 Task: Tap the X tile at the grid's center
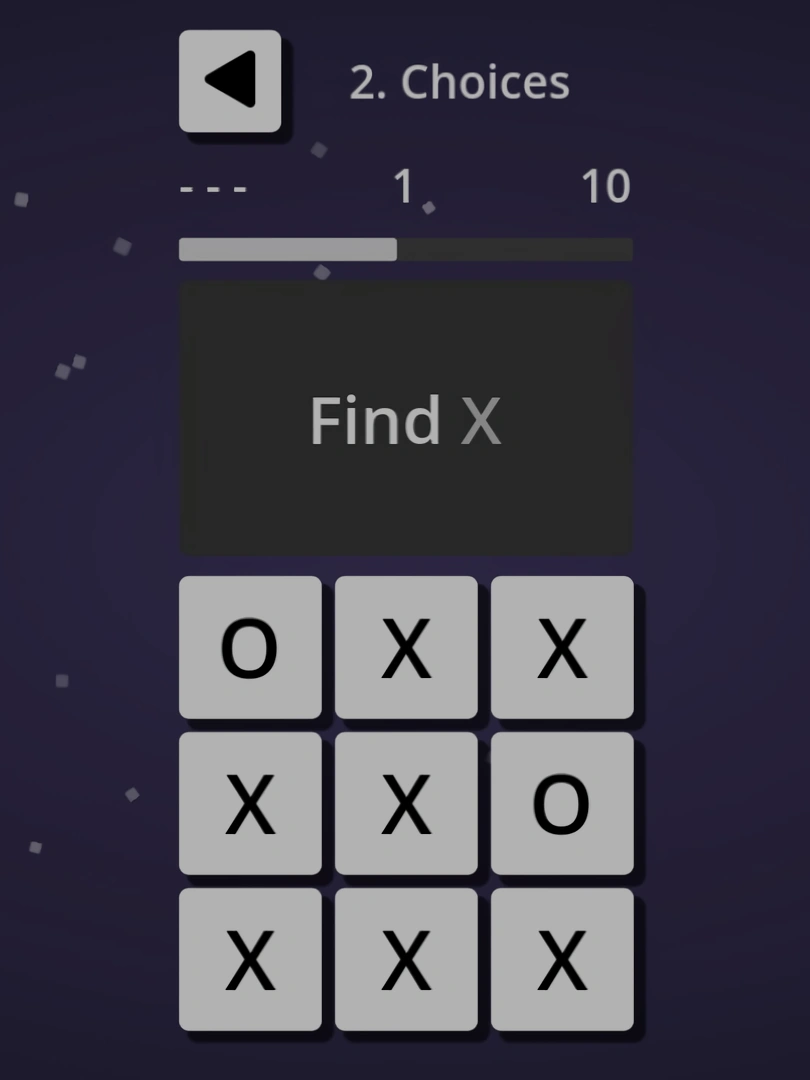click(x=406, y=803)
